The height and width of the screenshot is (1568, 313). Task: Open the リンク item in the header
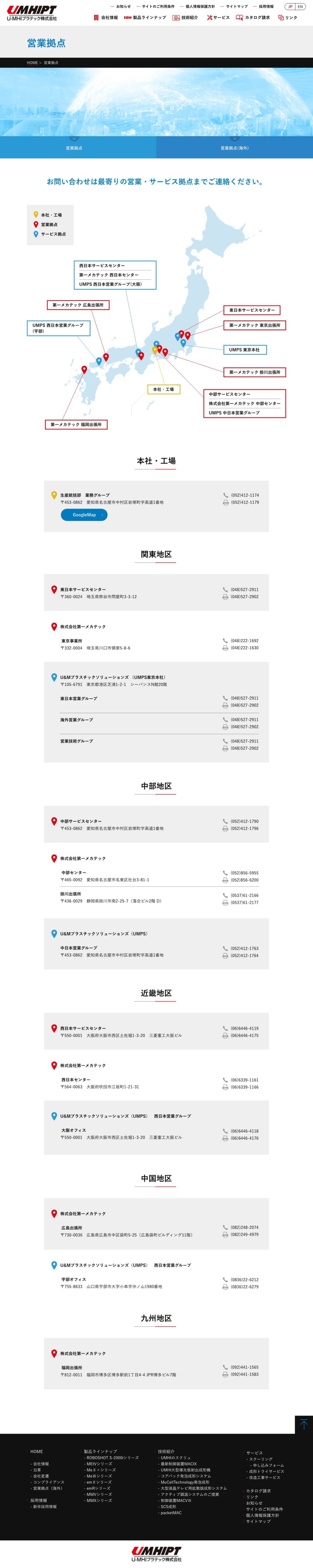point(288,18)
